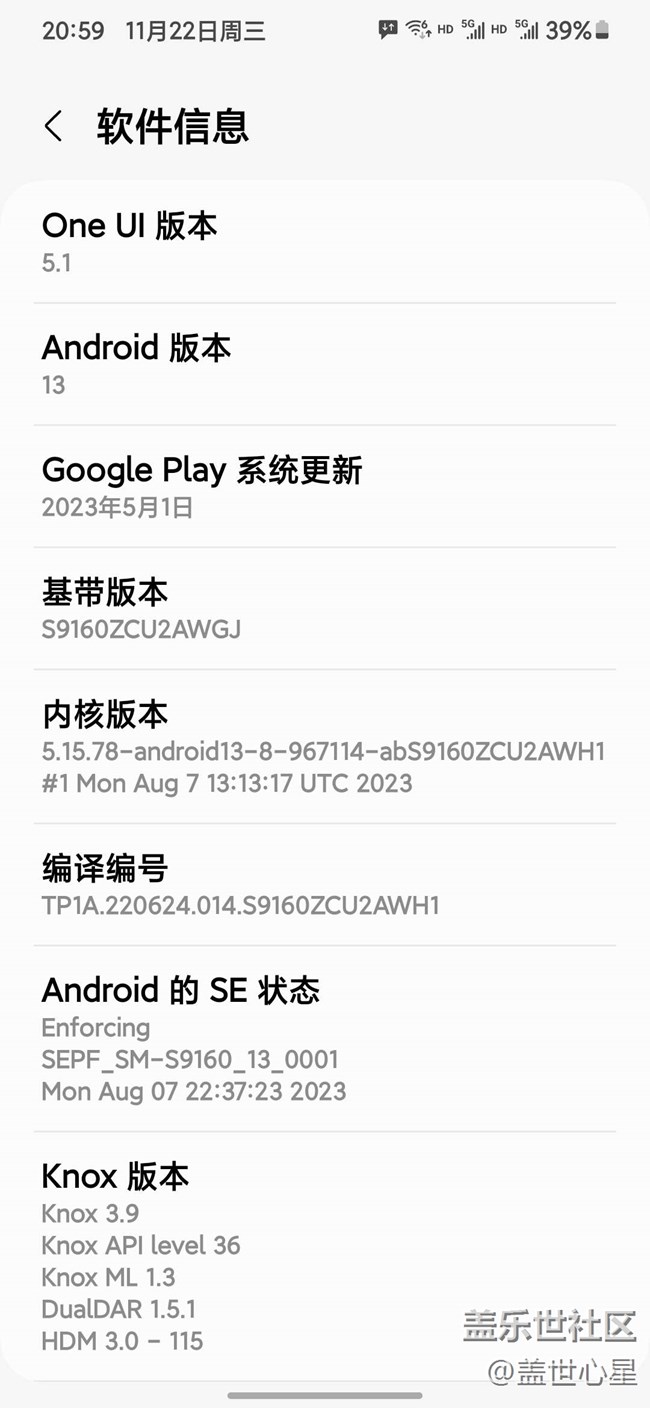Open the Google Play 系统更新 row
Viewport: 650px width, 1408px height.
tap(324, 487)
